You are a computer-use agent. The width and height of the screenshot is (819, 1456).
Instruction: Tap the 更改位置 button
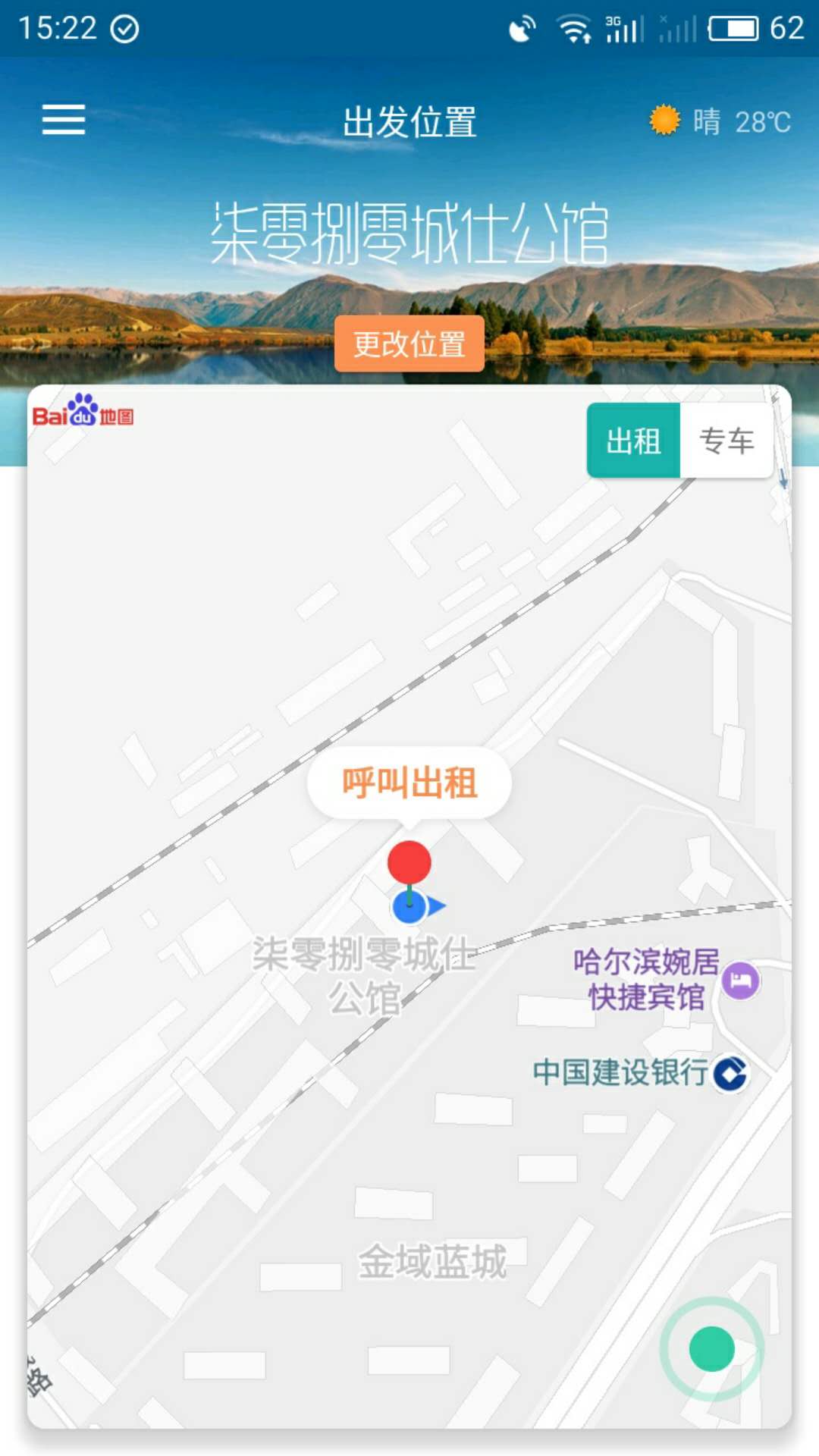pyautogui.click(x=409, y=344)
